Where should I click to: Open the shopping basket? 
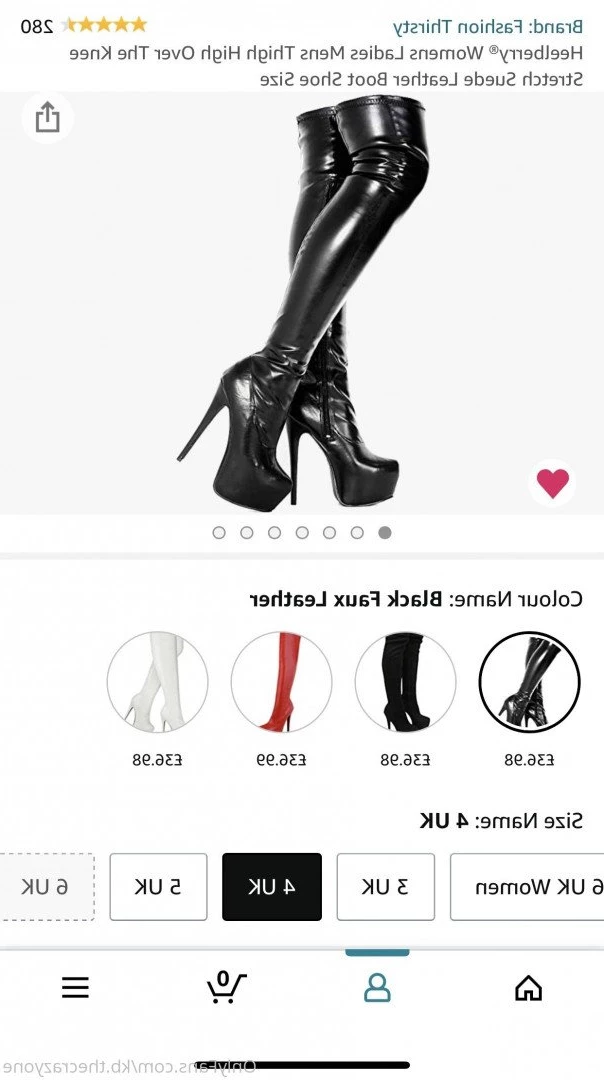click(x=225, y=987)
